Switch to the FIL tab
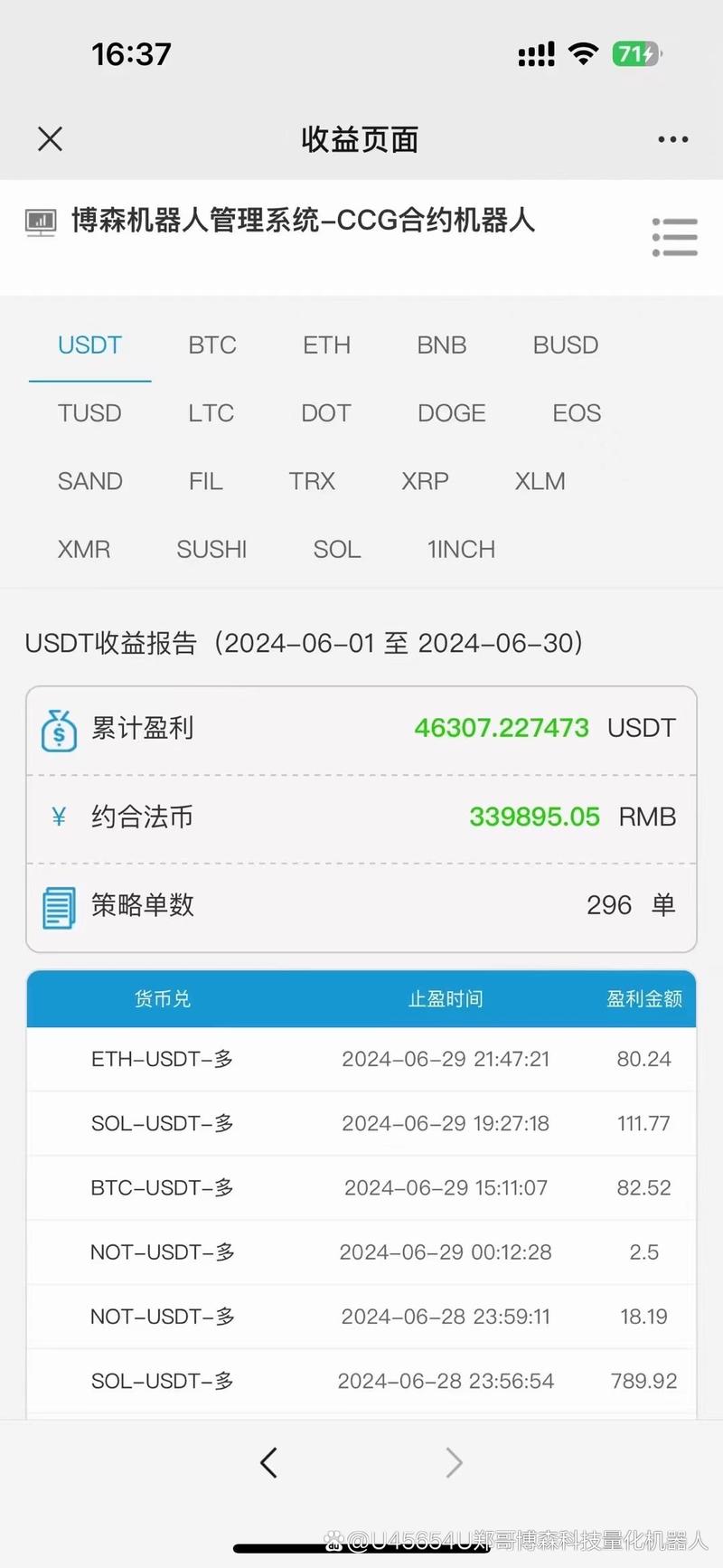Viewport: 723px width, 1568px height. 205,481
